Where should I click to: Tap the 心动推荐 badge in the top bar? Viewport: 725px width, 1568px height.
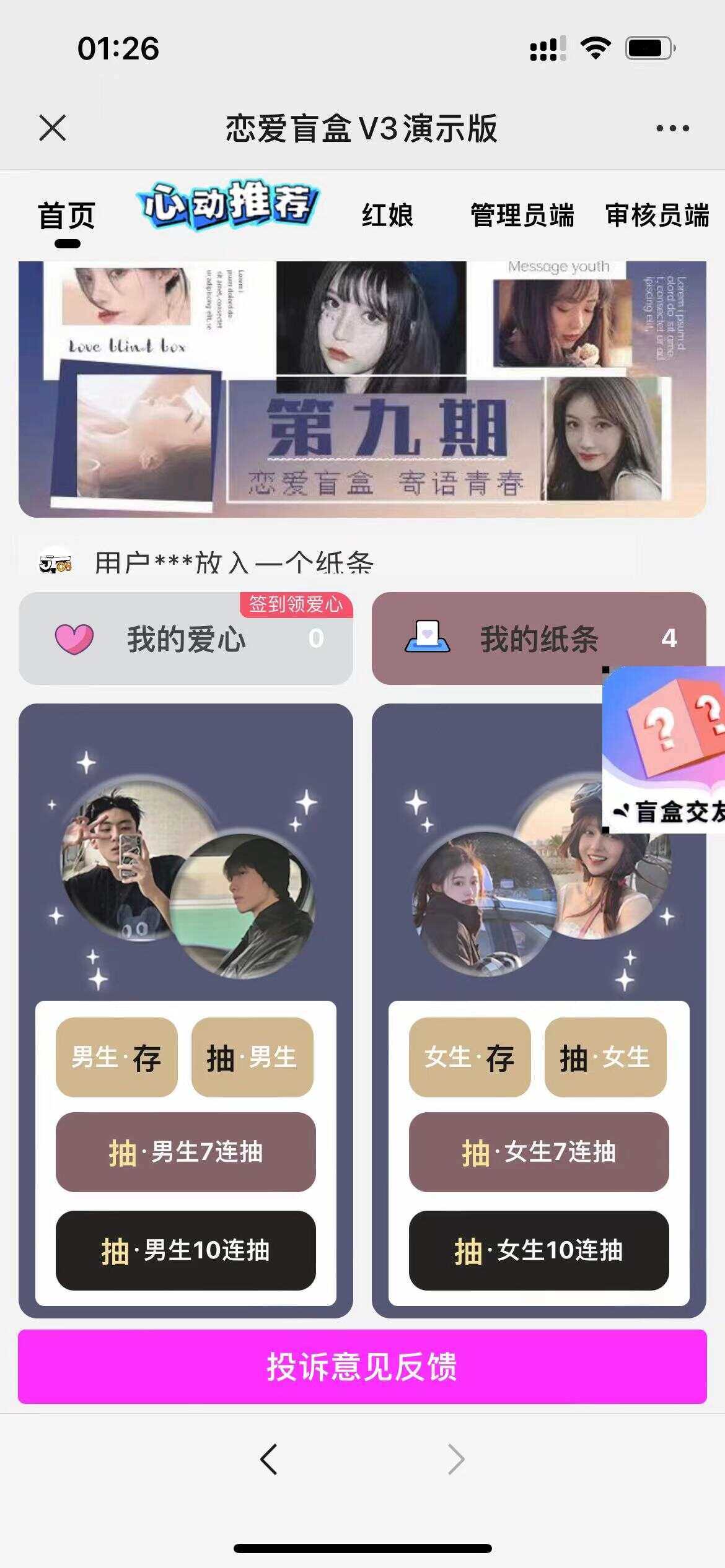(x=226, y=206)
